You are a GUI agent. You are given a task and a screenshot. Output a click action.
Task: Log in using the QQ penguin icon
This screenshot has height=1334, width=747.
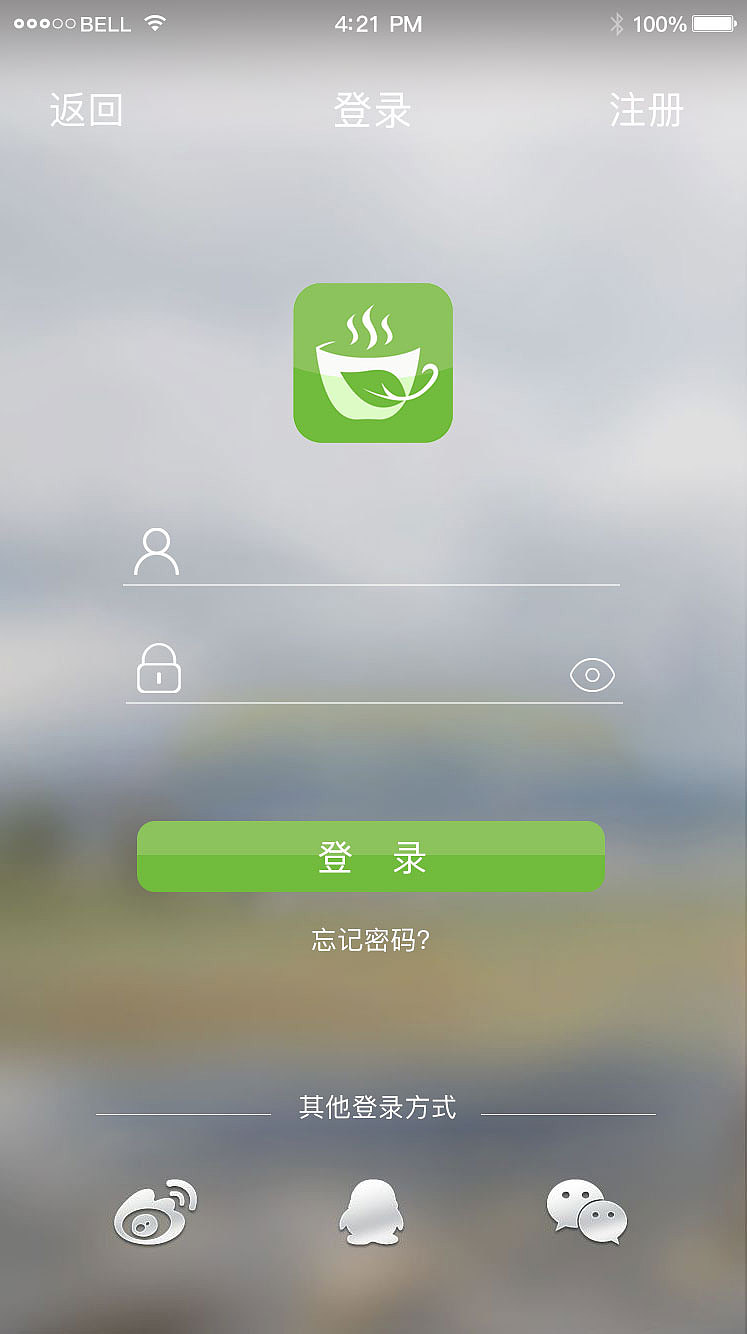click(370, 1211)
